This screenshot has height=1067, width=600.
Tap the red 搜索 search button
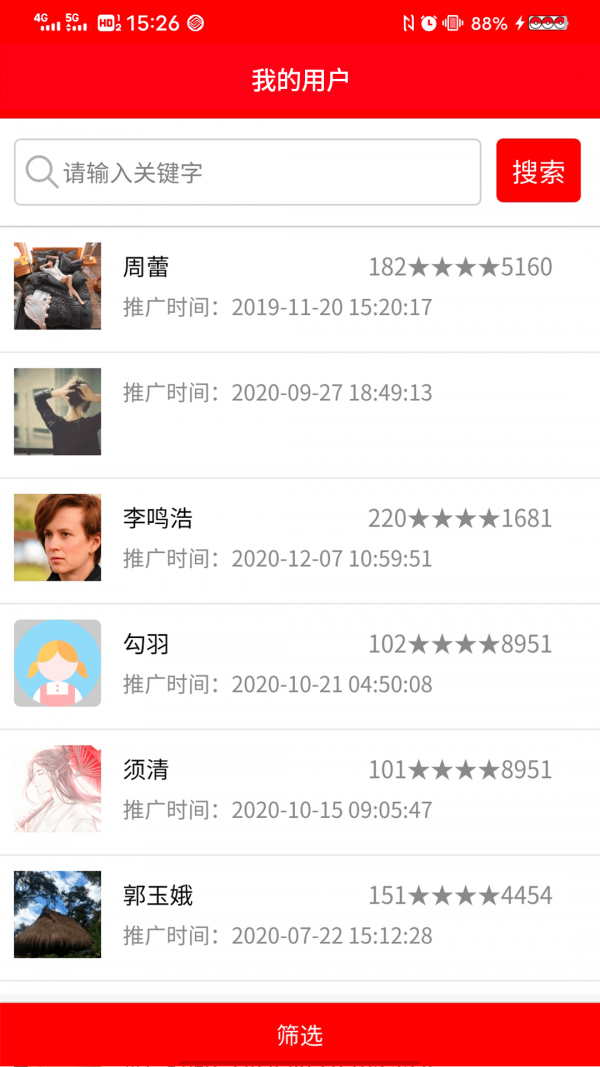click(x=538, y=171)
